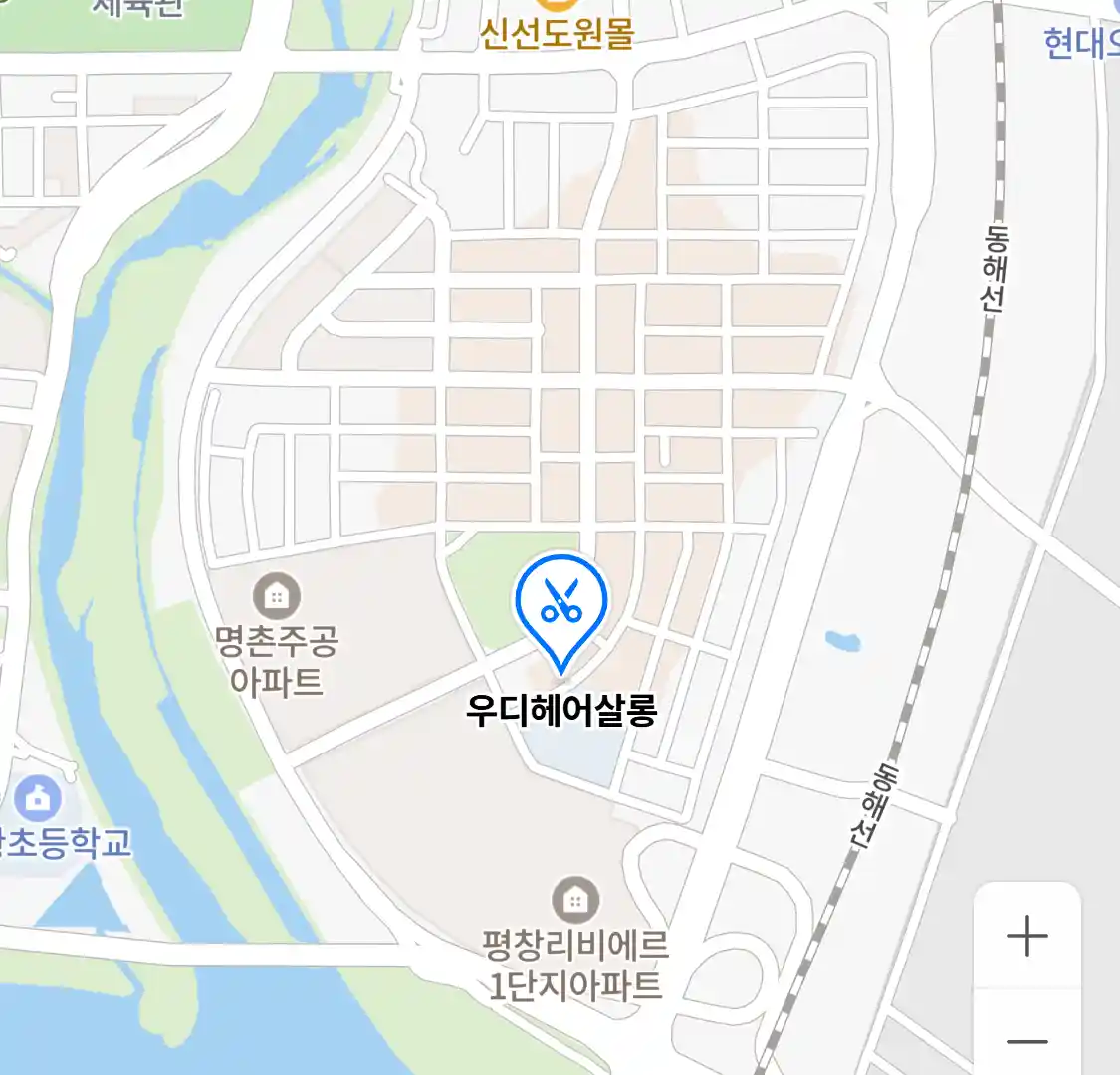Tap the 신선도원몰 place marker
The height and width of the screenshot is (1075, 1120).
558,30
